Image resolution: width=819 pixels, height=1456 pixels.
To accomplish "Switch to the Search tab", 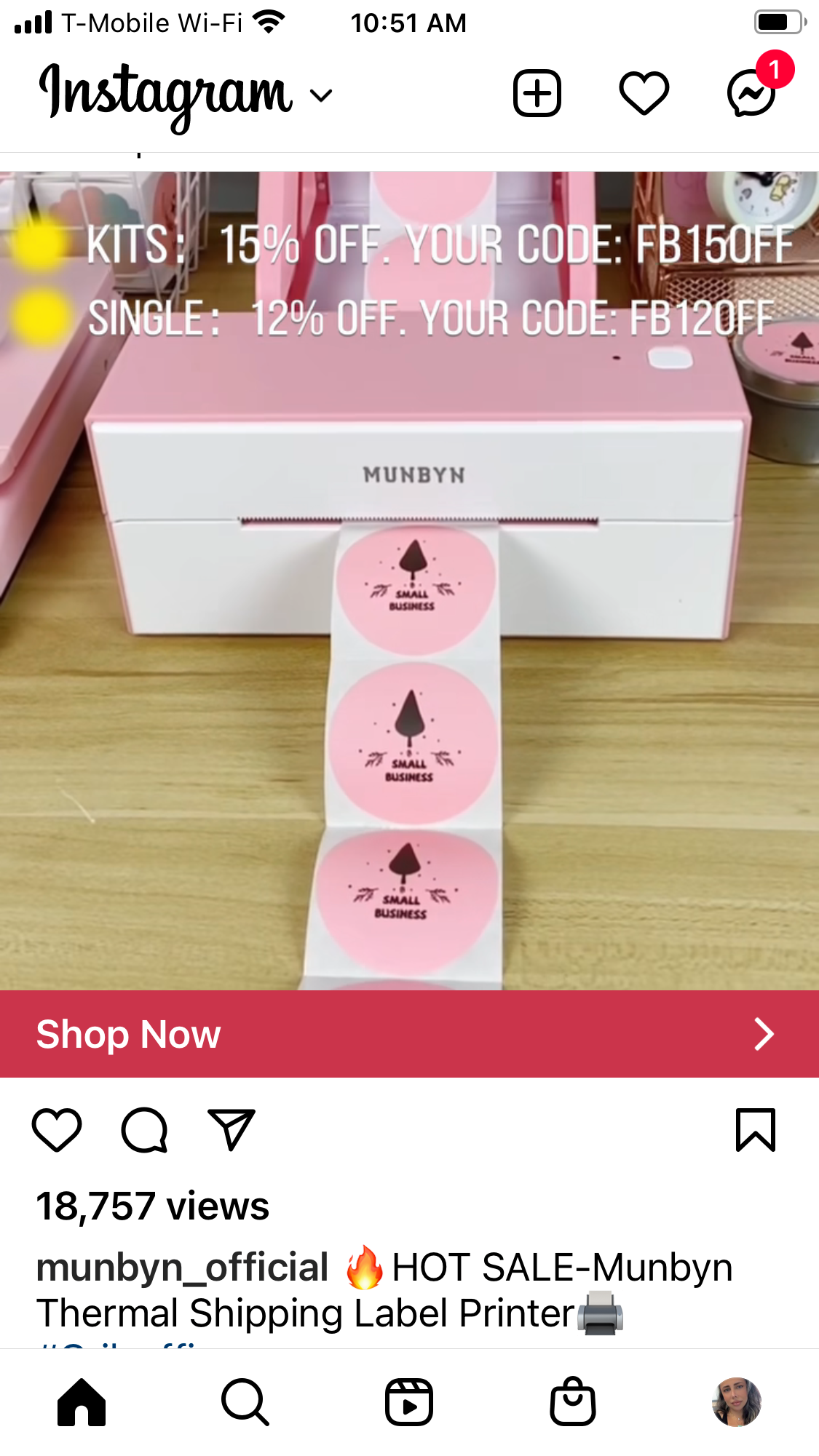I will pyautogui.click(x=245, y=1401).
